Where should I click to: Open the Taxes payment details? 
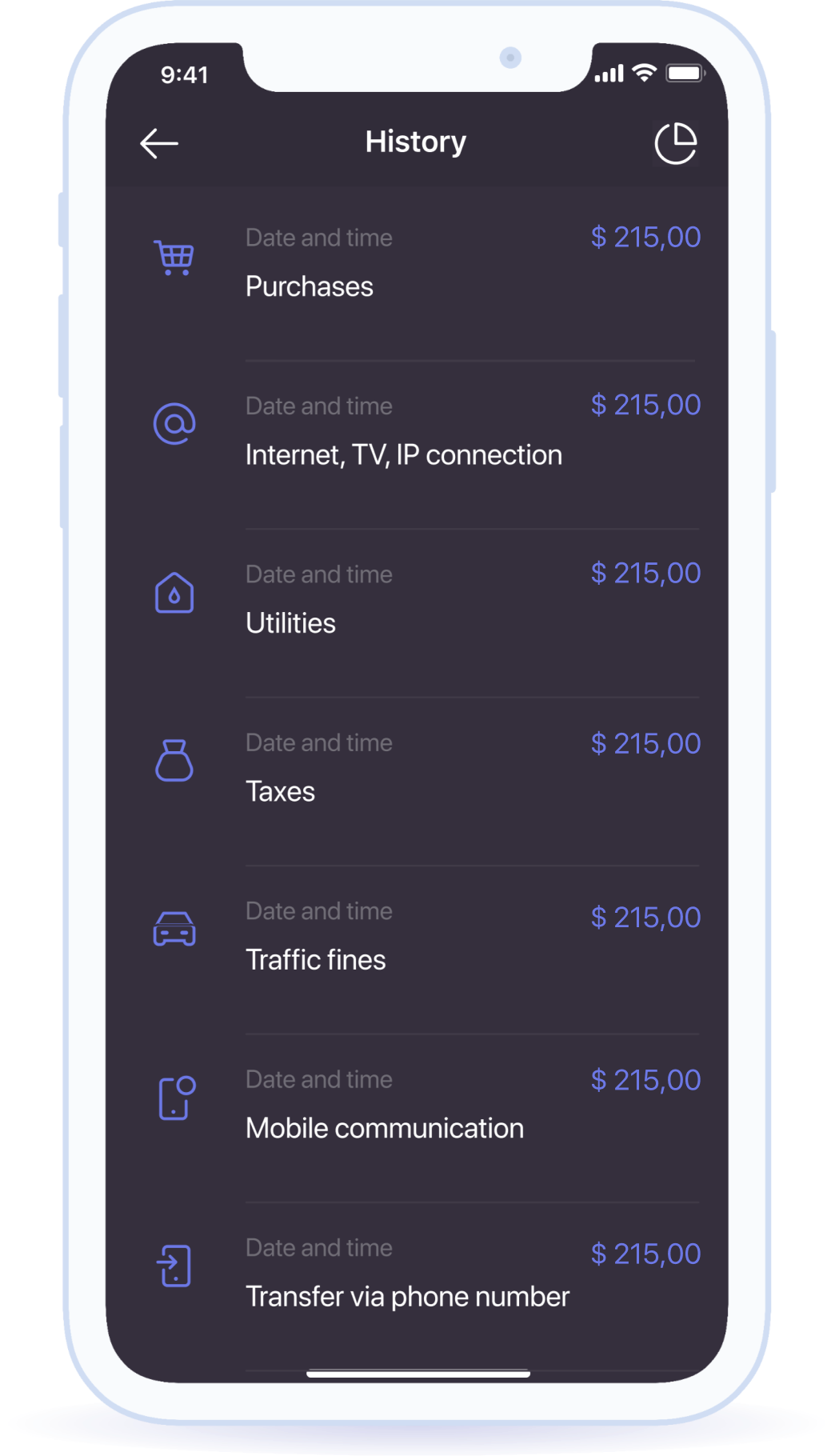pos(281,791)
